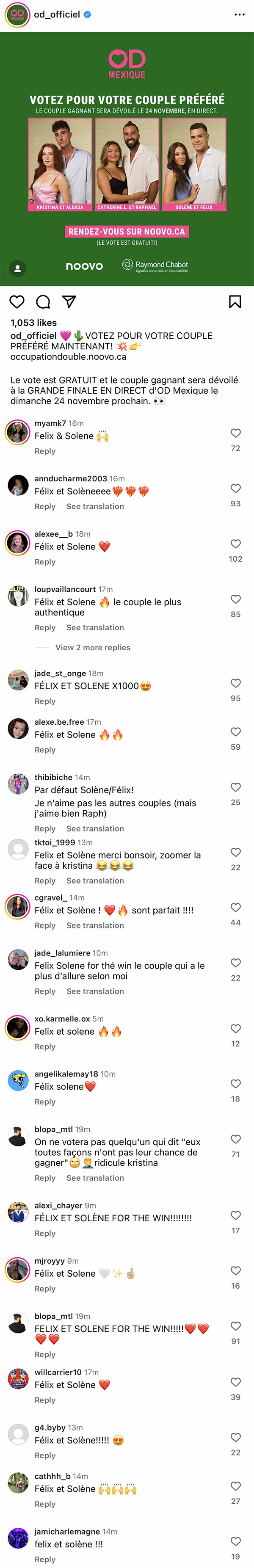
Task: See translation of tktoi_1999's comment
Action: 95,881
